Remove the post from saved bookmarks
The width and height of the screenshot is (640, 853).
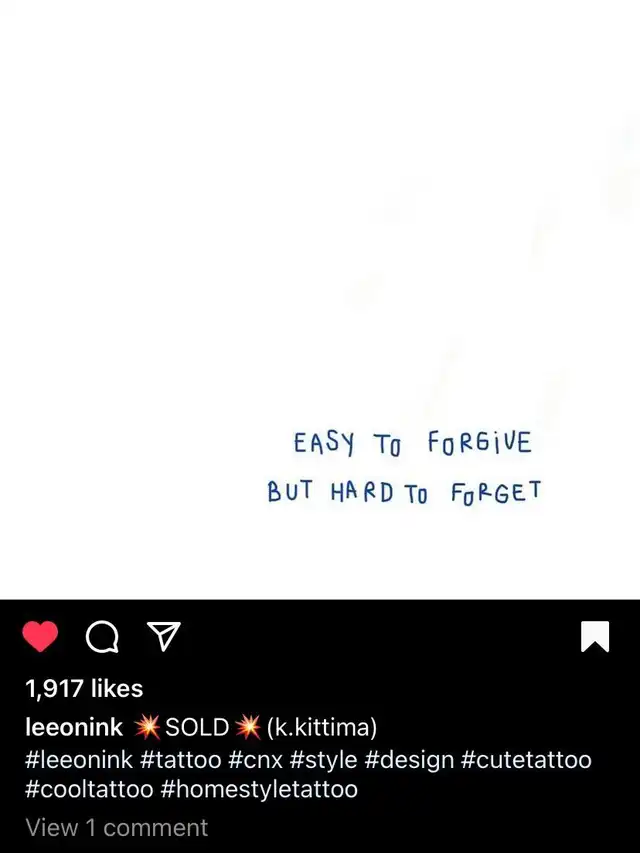tap(595, 636)
